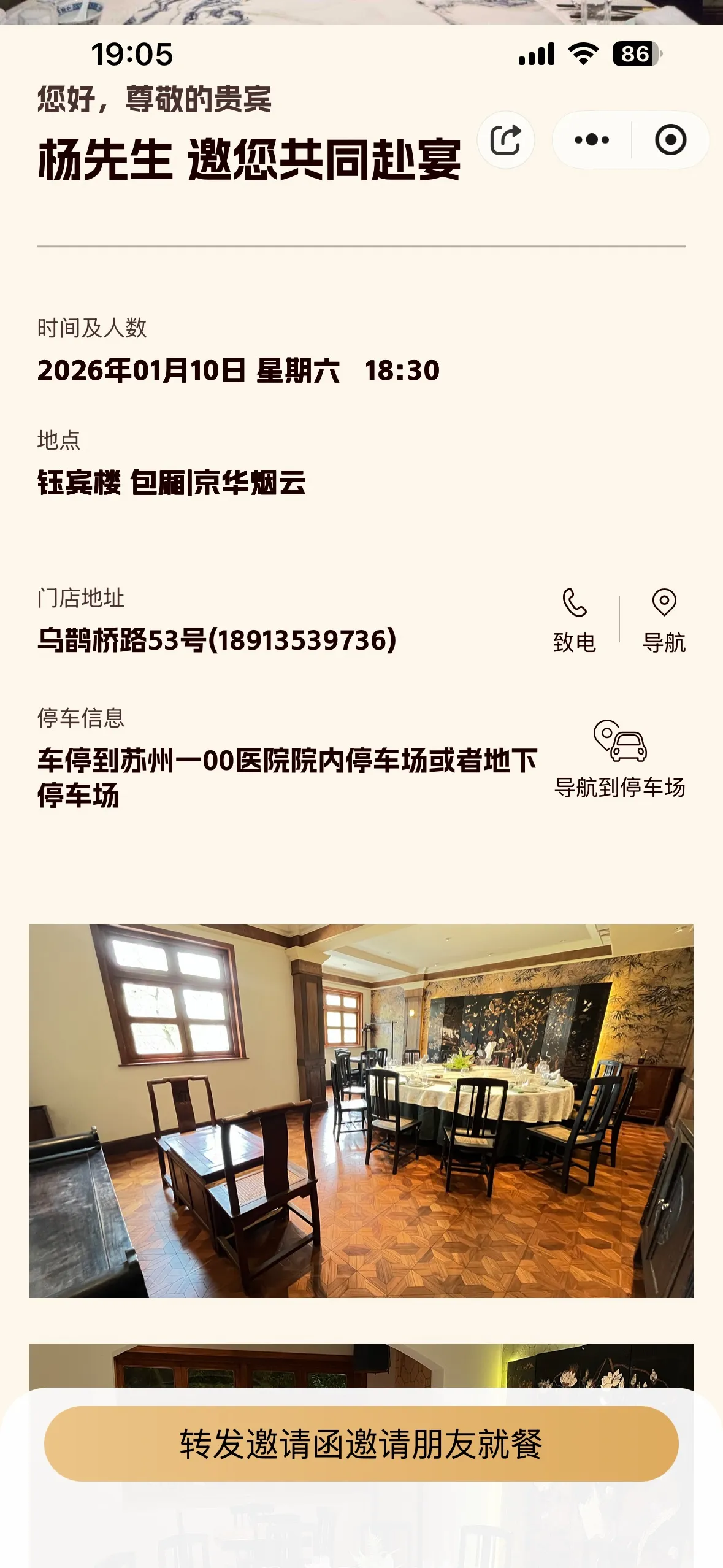This screenshot has width=723, height=1568.
Task: Close the mini program with the circle button
Action: tap(670, 140)
